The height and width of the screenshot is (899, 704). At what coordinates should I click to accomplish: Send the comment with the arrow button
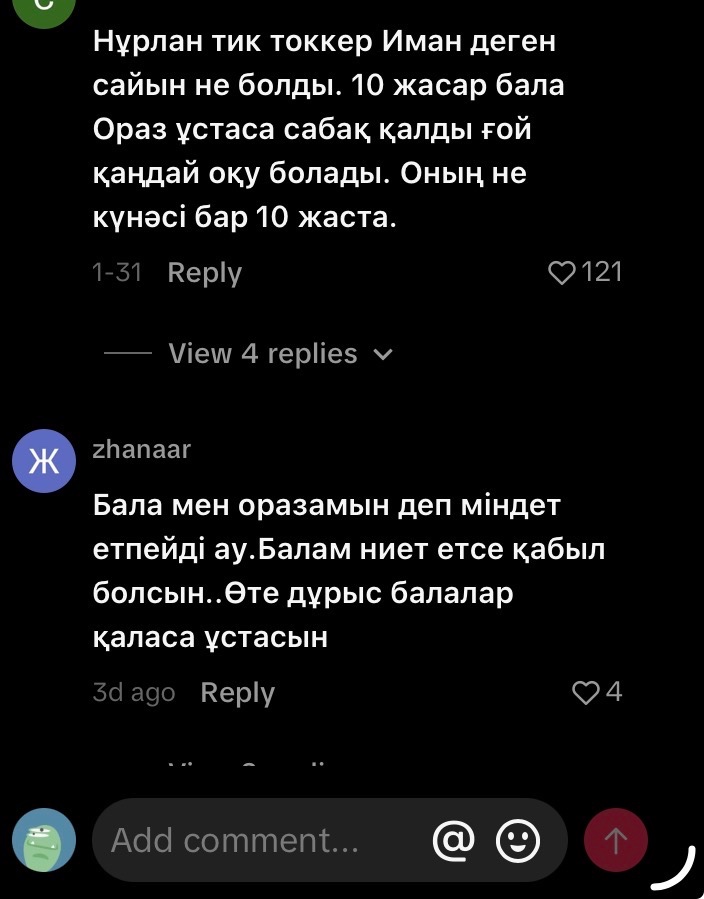(x=615, y=840)
